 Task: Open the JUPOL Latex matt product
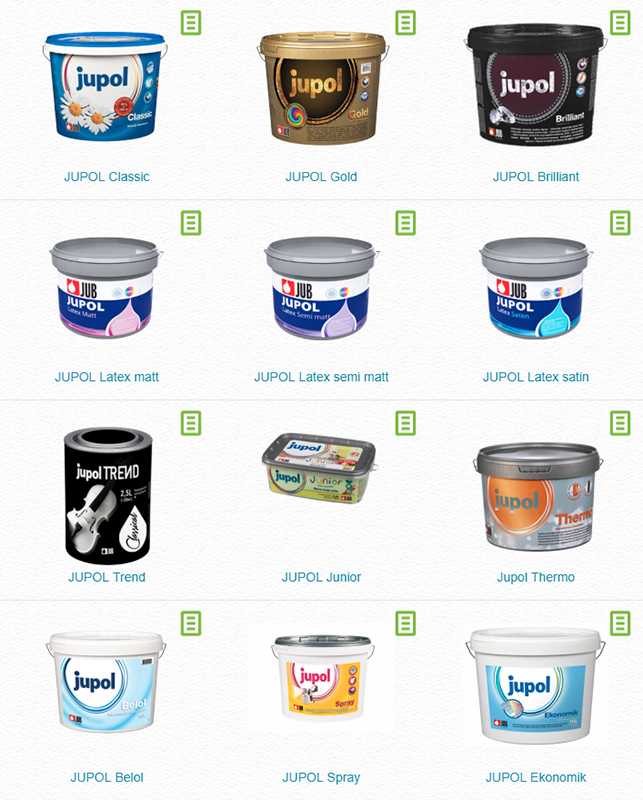coord(107,377)
